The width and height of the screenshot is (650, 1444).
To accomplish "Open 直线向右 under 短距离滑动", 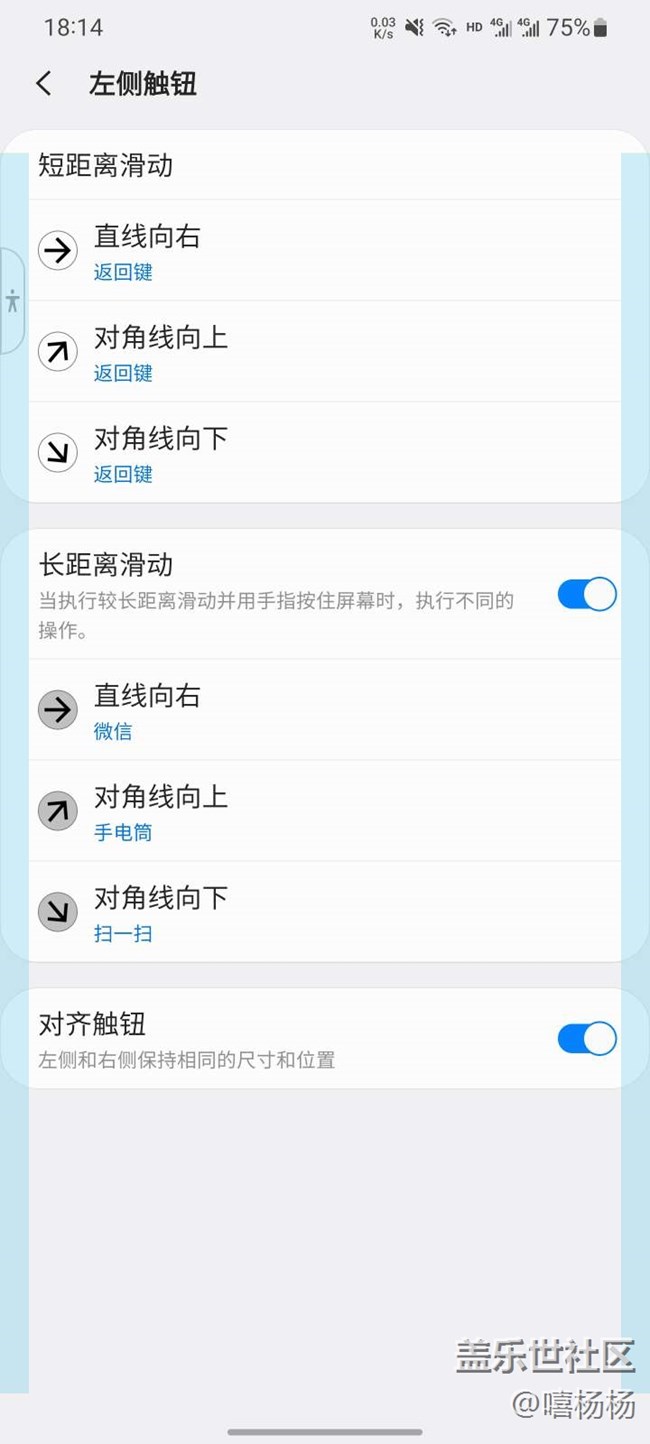I will 325,250.
